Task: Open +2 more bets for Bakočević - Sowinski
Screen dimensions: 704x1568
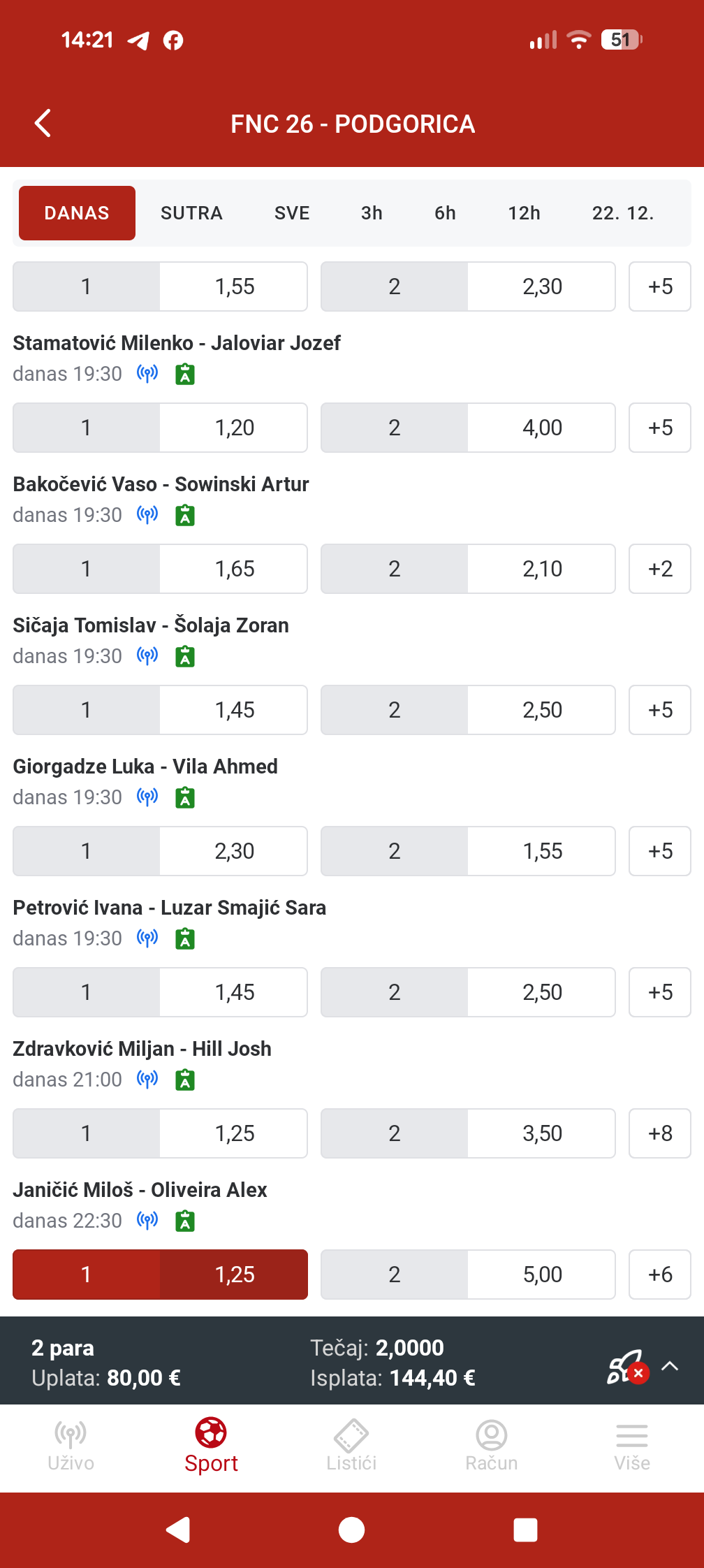Action: [x=659, y=569]
